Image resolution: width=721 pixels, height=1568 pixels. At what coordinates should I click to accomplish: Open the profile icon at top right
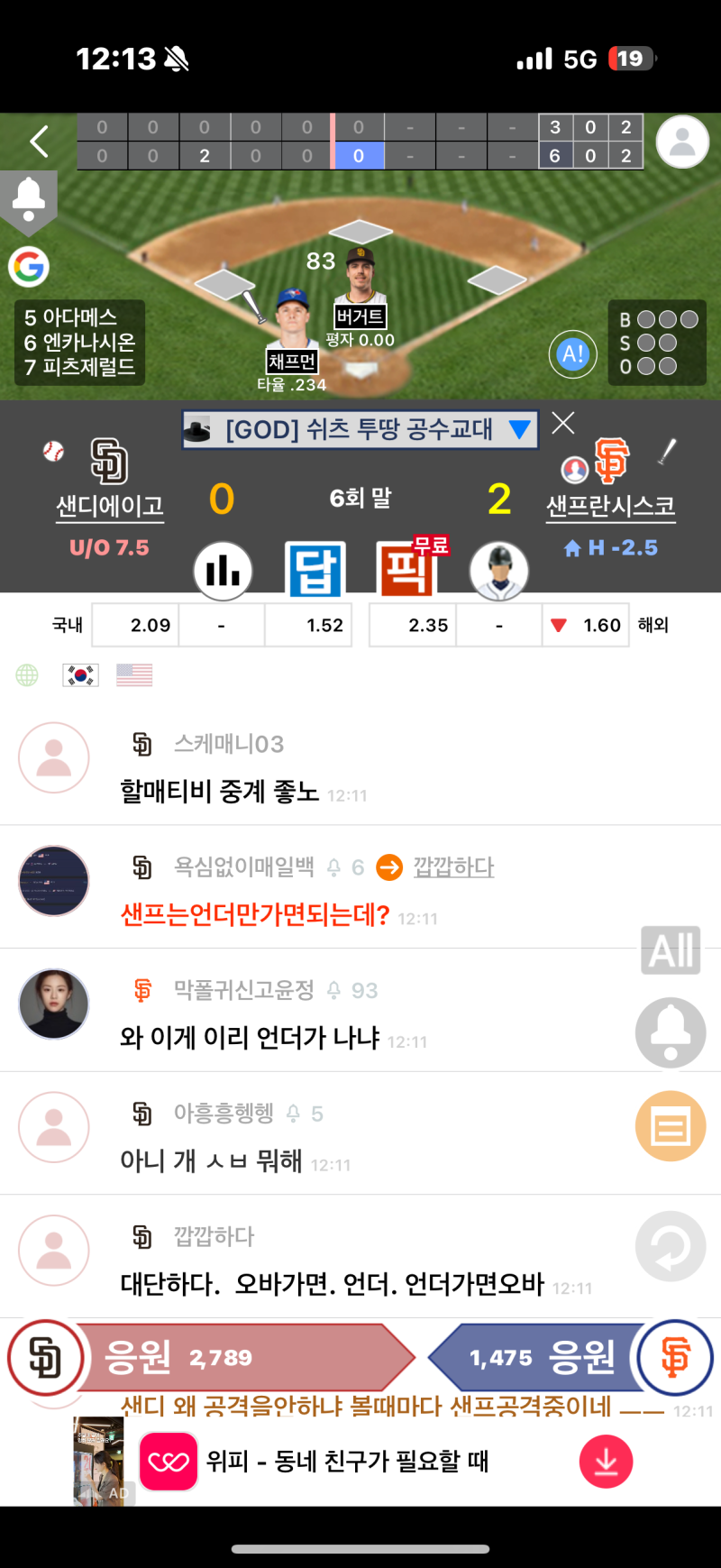tap(682, 142)
